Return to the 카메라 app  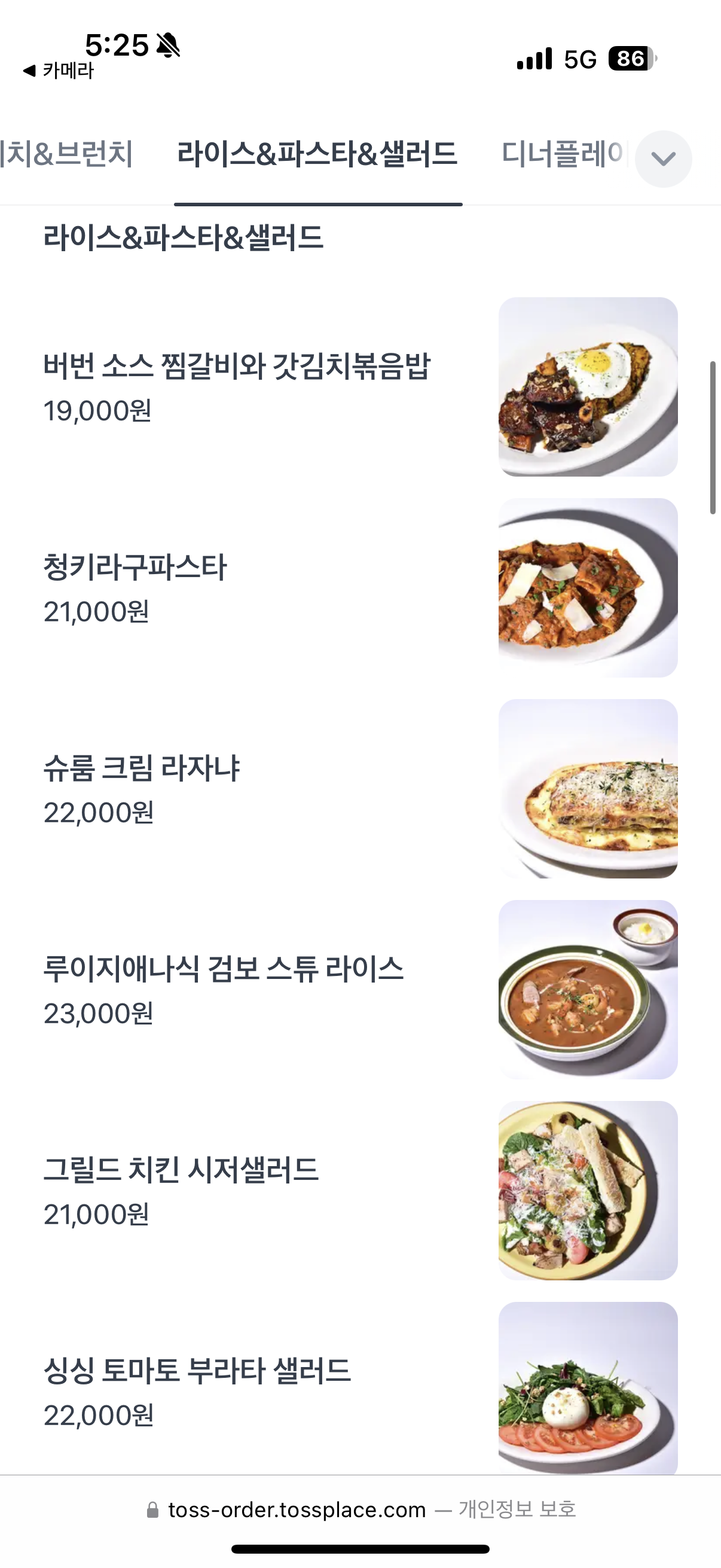click(59, 71)
